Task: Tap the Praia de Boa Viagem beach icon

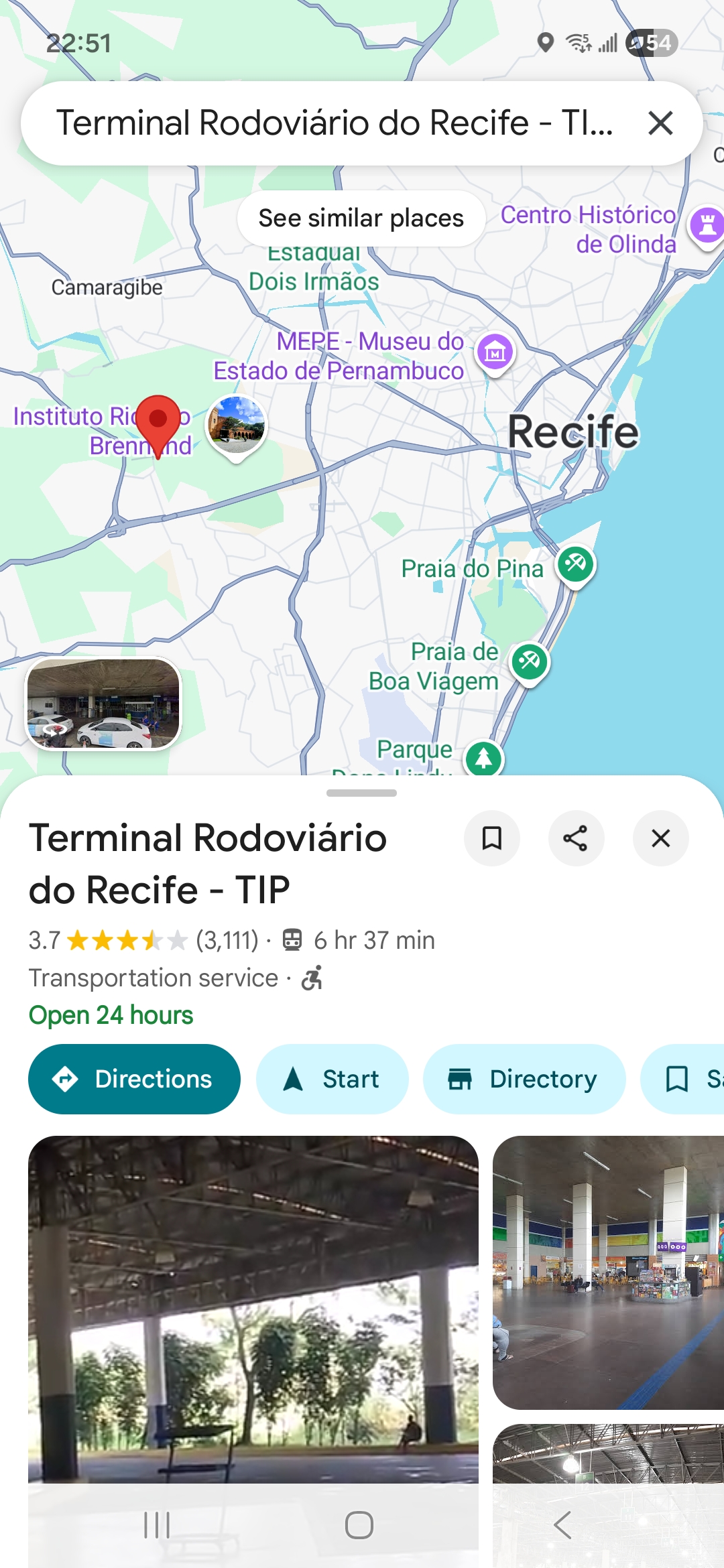Action: [x=528, y=663]
